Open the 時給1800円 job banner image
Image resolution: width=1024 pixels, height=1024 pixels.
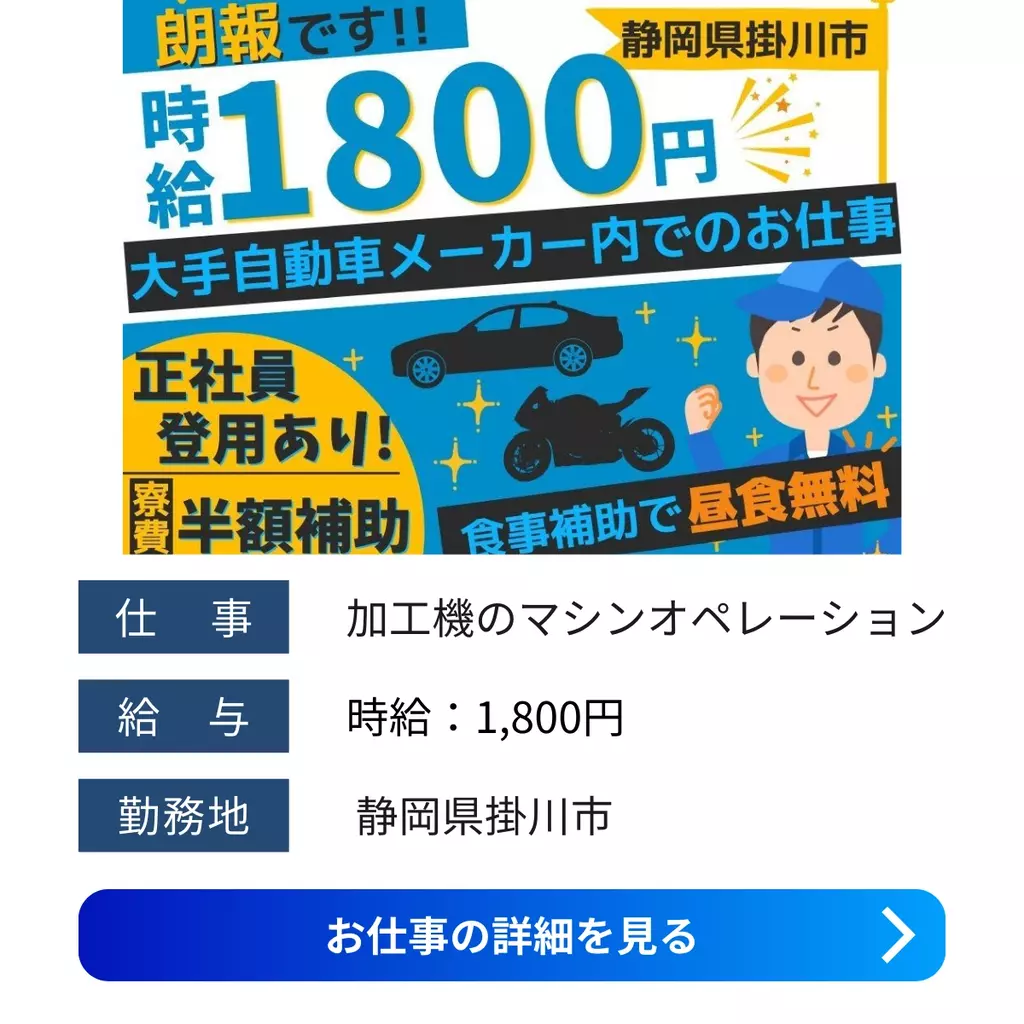[511, 276]
